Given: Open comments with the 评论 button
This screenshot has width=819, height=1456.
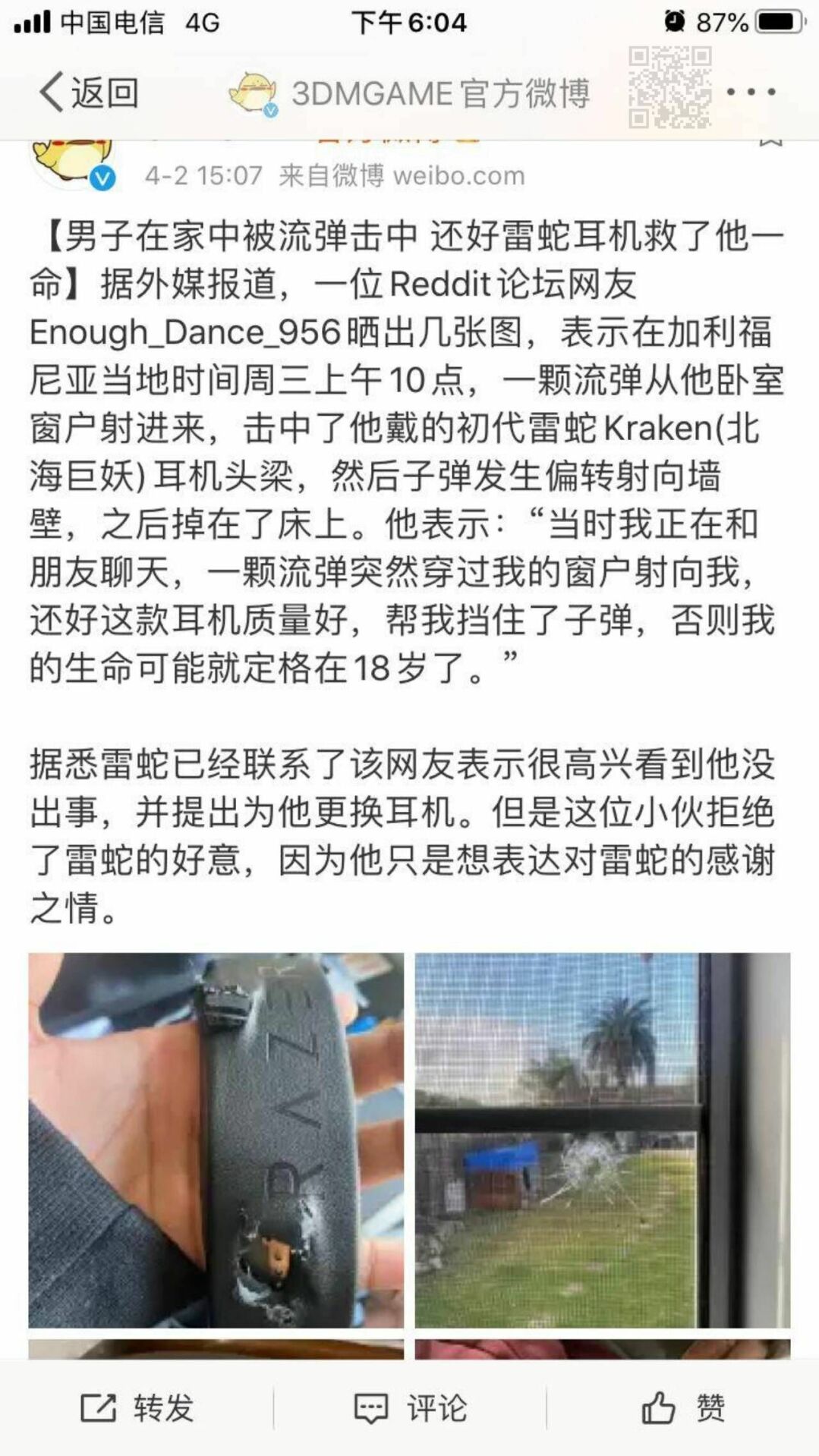Looking at the screenshot, I should [x=410, y=1408].
